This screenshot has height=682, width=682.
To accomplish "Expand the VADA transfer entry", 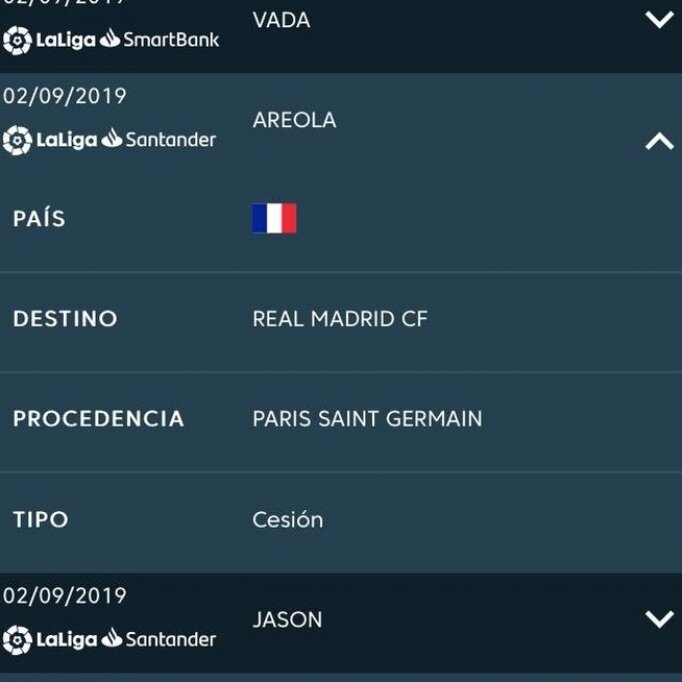I will [659, 20].
